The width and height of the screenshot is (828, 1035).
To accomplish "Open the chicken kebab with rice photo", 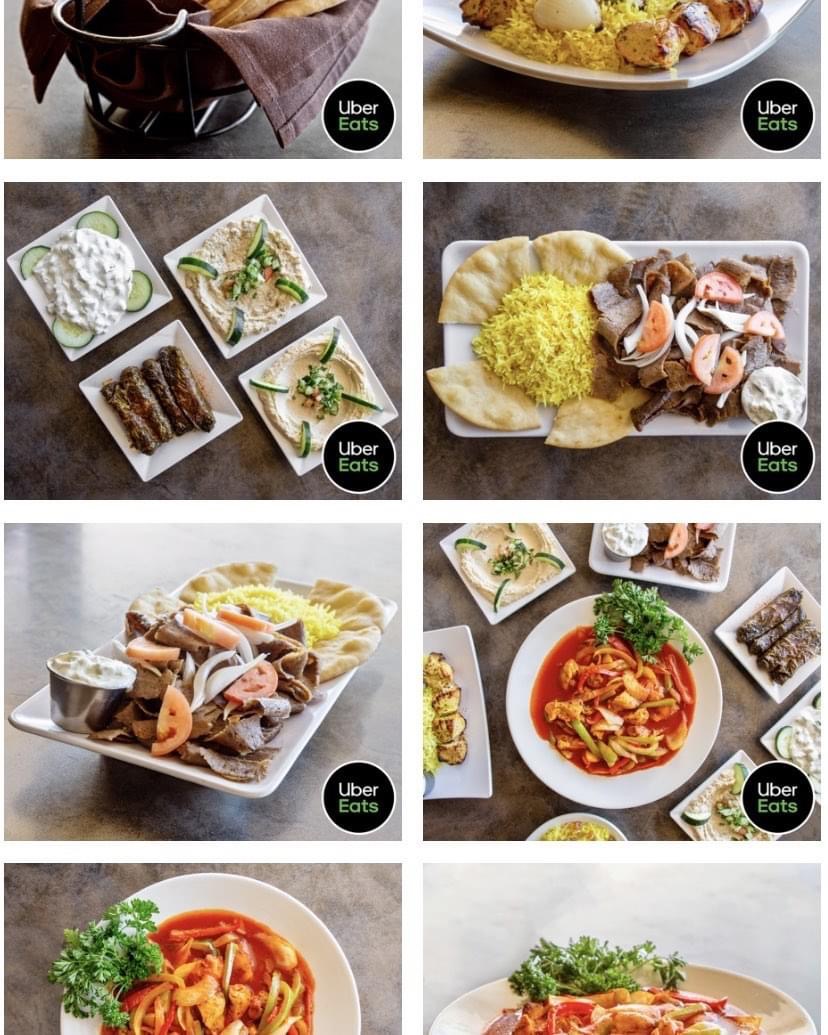I will (x=621, y=78).
